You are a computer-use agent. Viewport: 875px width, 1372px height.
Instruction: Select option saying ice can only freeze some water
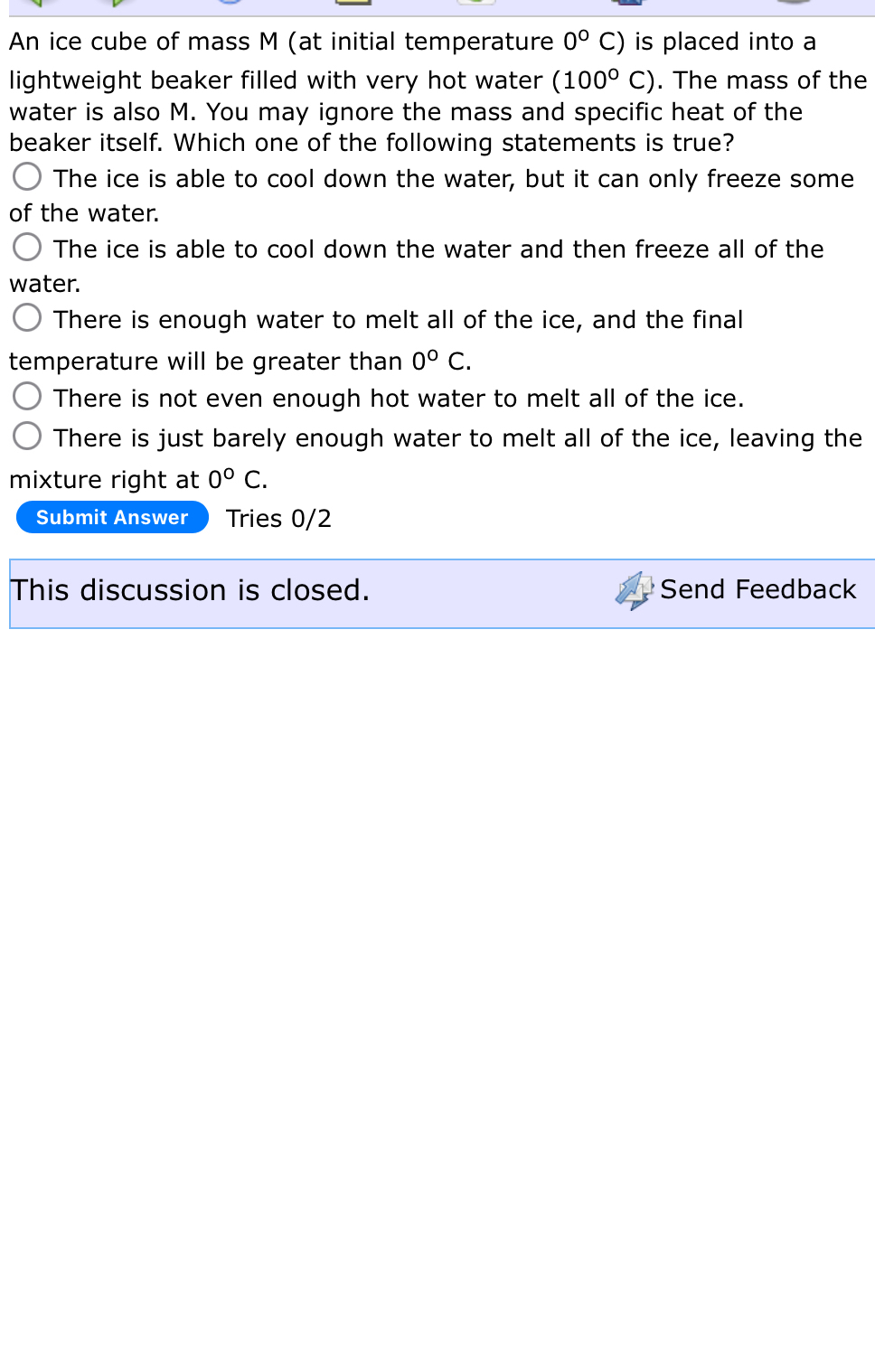pyautogui.click(x=26, y=177)
